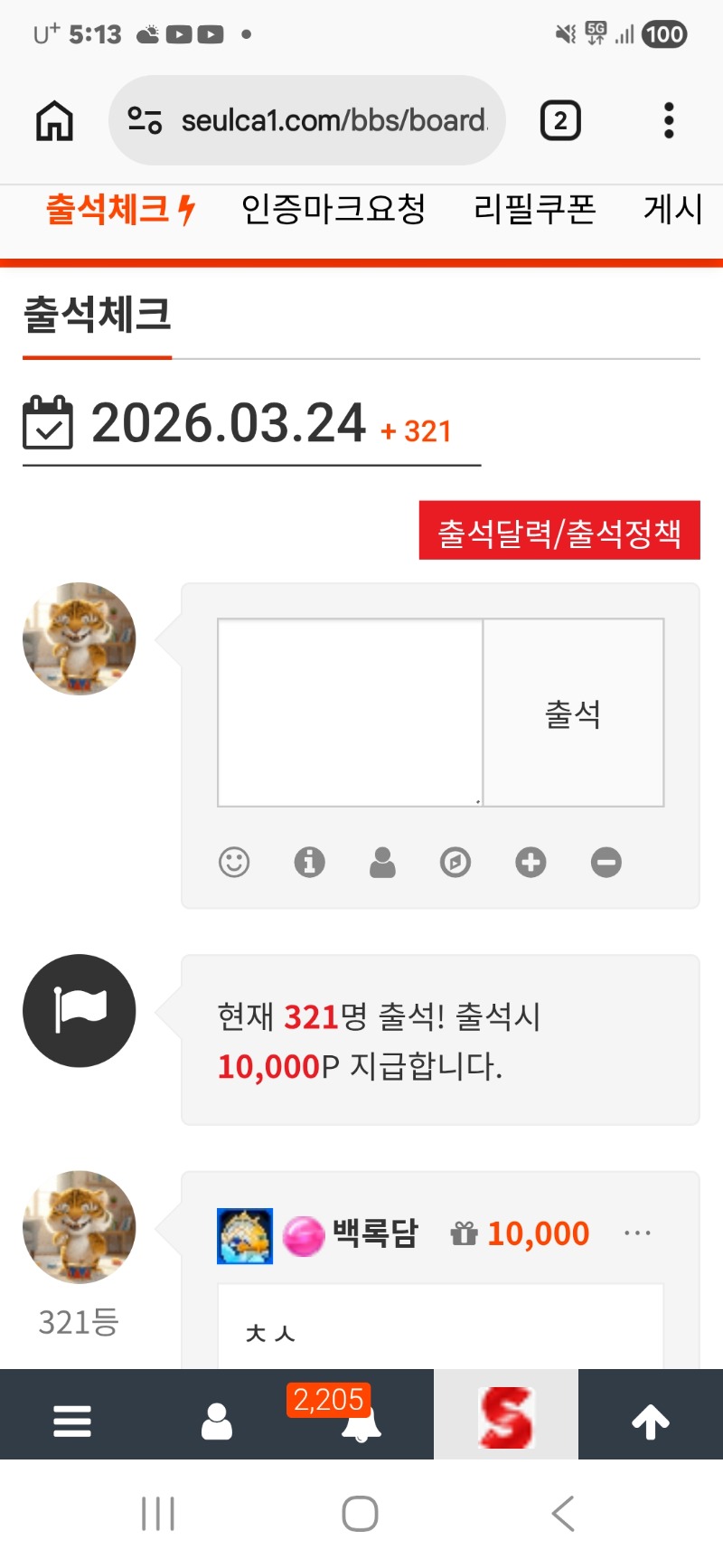
Task: Tap the 출석 submit button
Action: click(573, 713)
